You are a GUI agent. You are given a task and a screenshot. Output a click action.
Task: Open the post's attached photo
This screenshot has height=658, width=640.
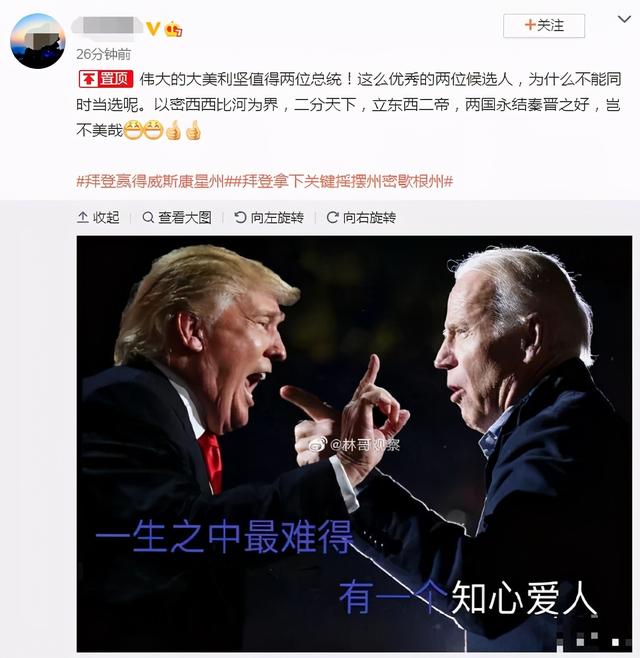(x=354, y=440)
